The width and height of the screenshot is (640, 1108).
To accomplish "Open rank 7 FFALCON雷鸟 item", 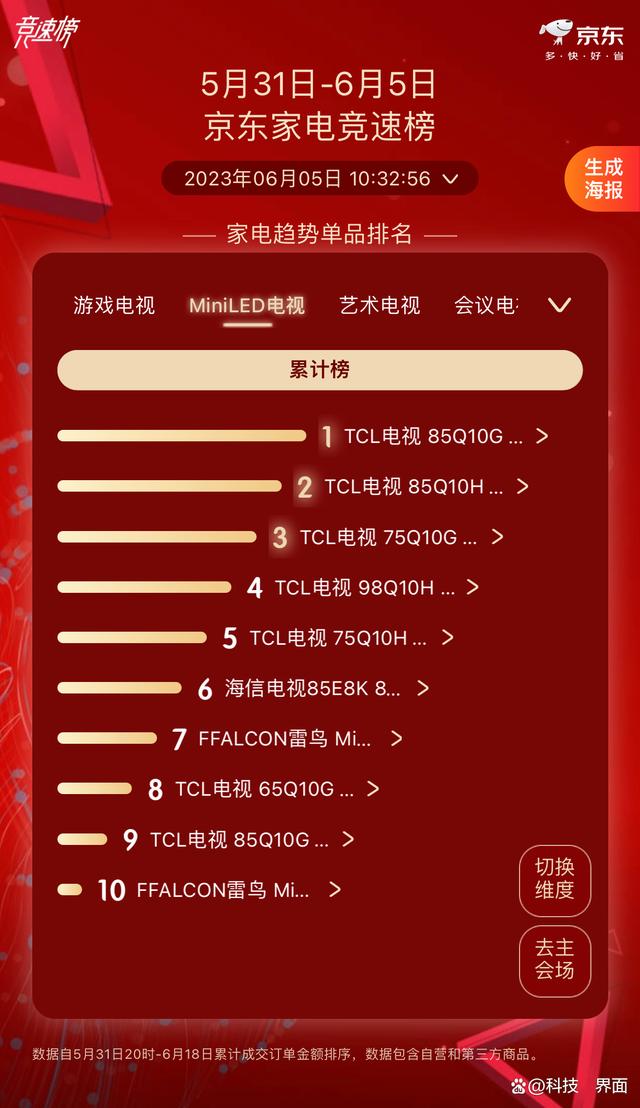I will pos(288,739).
